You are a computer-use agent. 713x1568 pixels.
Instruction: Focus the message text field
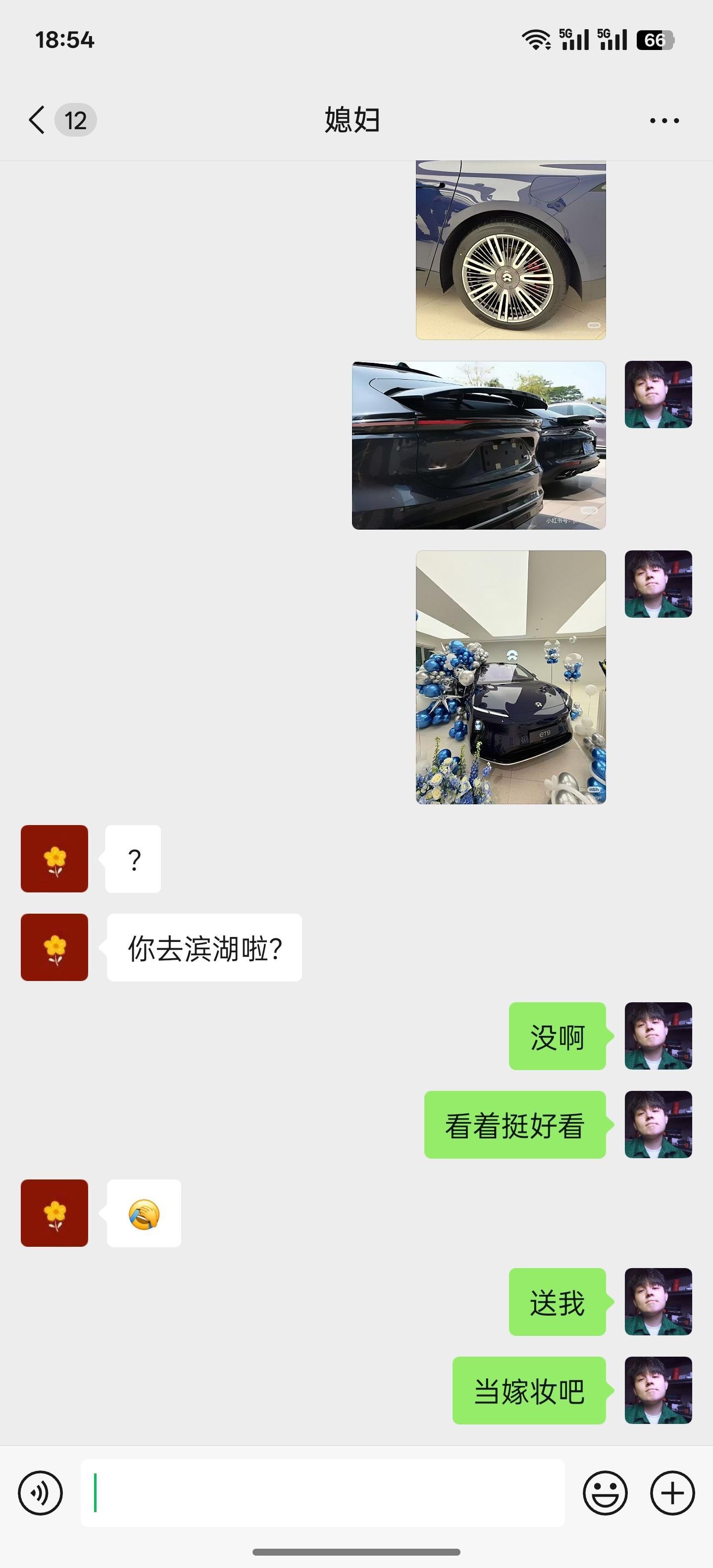coord(323,1493)
